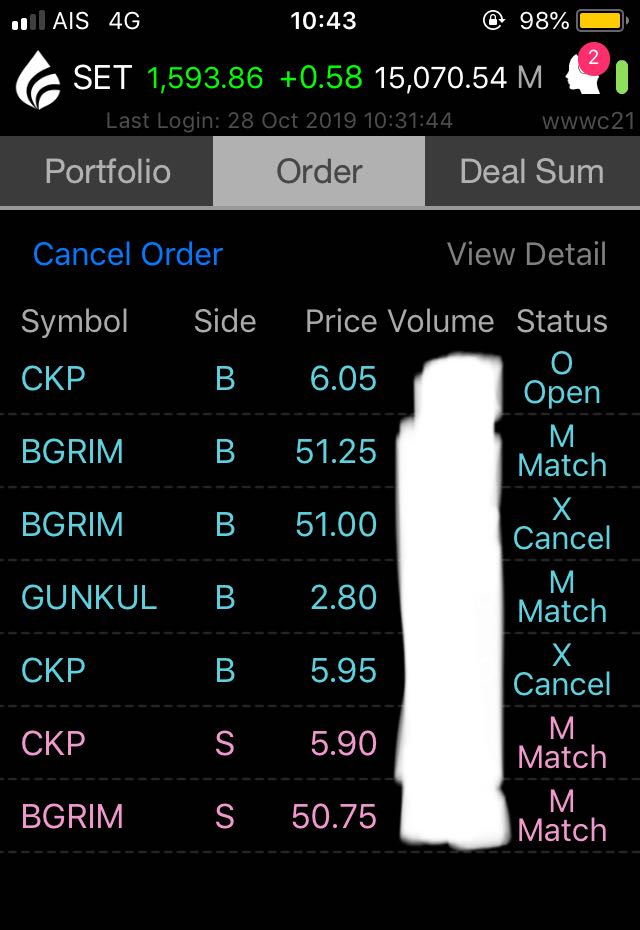The image size is (640, 930).
Task: Tap View Detail
Action: 526,254
